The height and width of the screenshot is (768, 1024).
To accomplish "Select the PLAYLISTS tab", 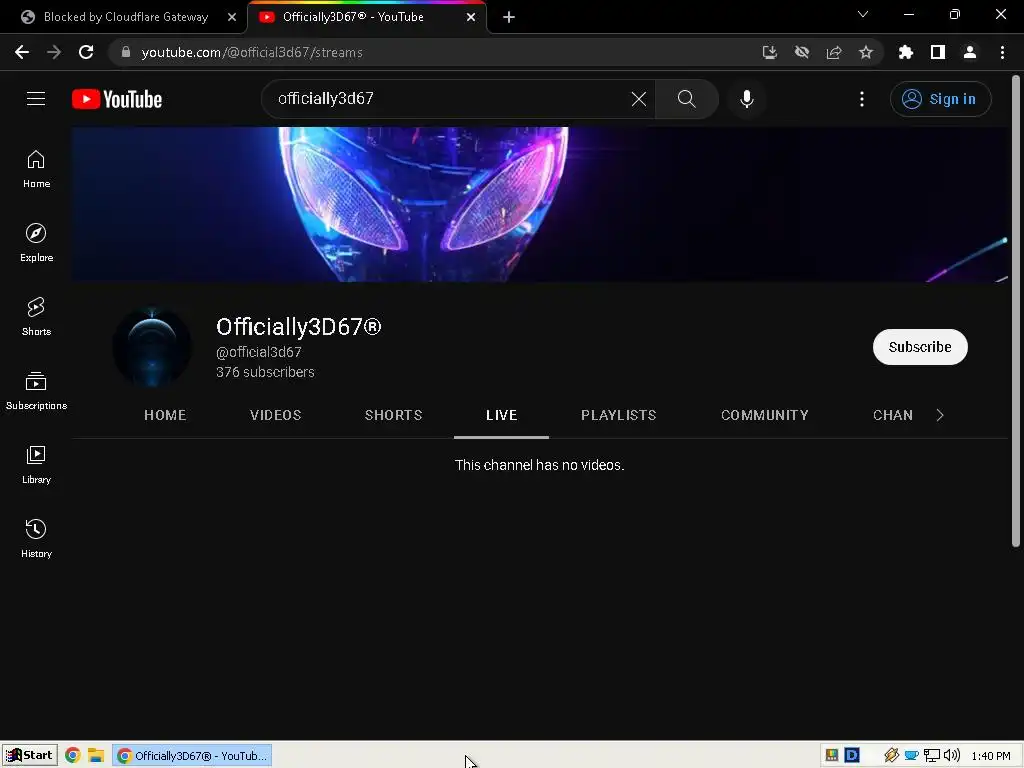I will 618,415.
